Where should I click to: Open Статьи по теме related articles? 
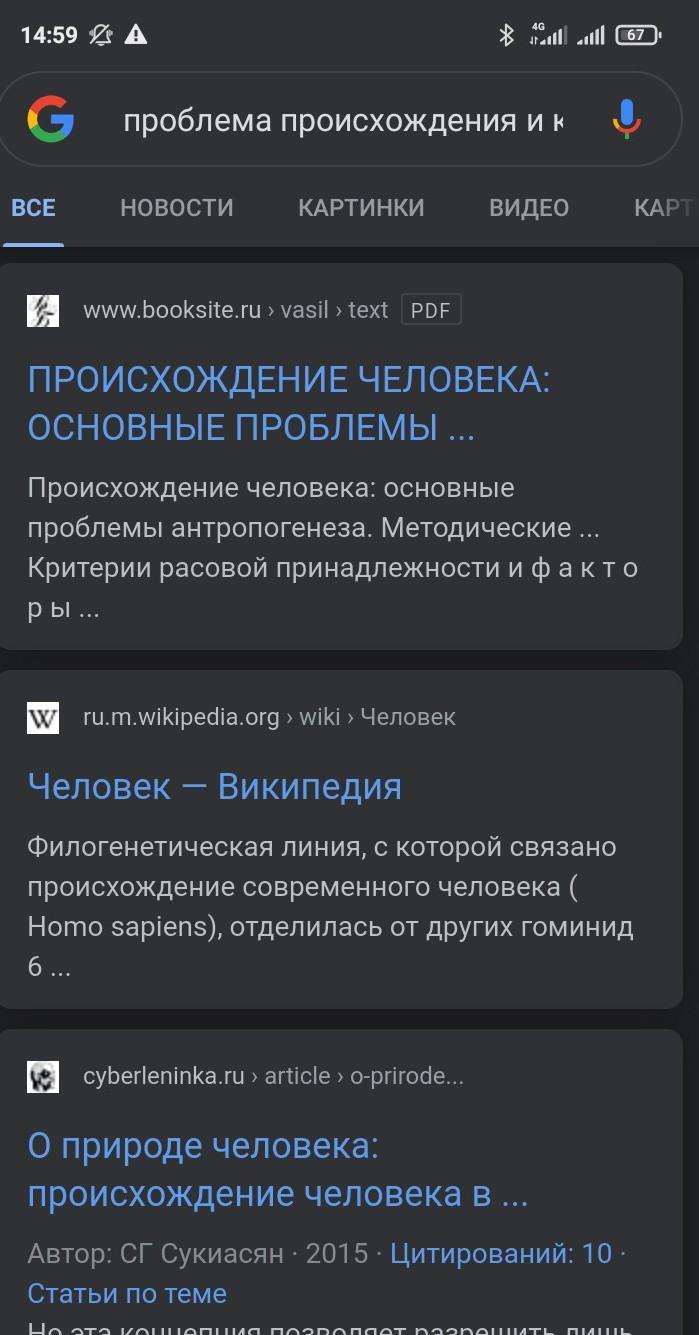(127, 1293)
